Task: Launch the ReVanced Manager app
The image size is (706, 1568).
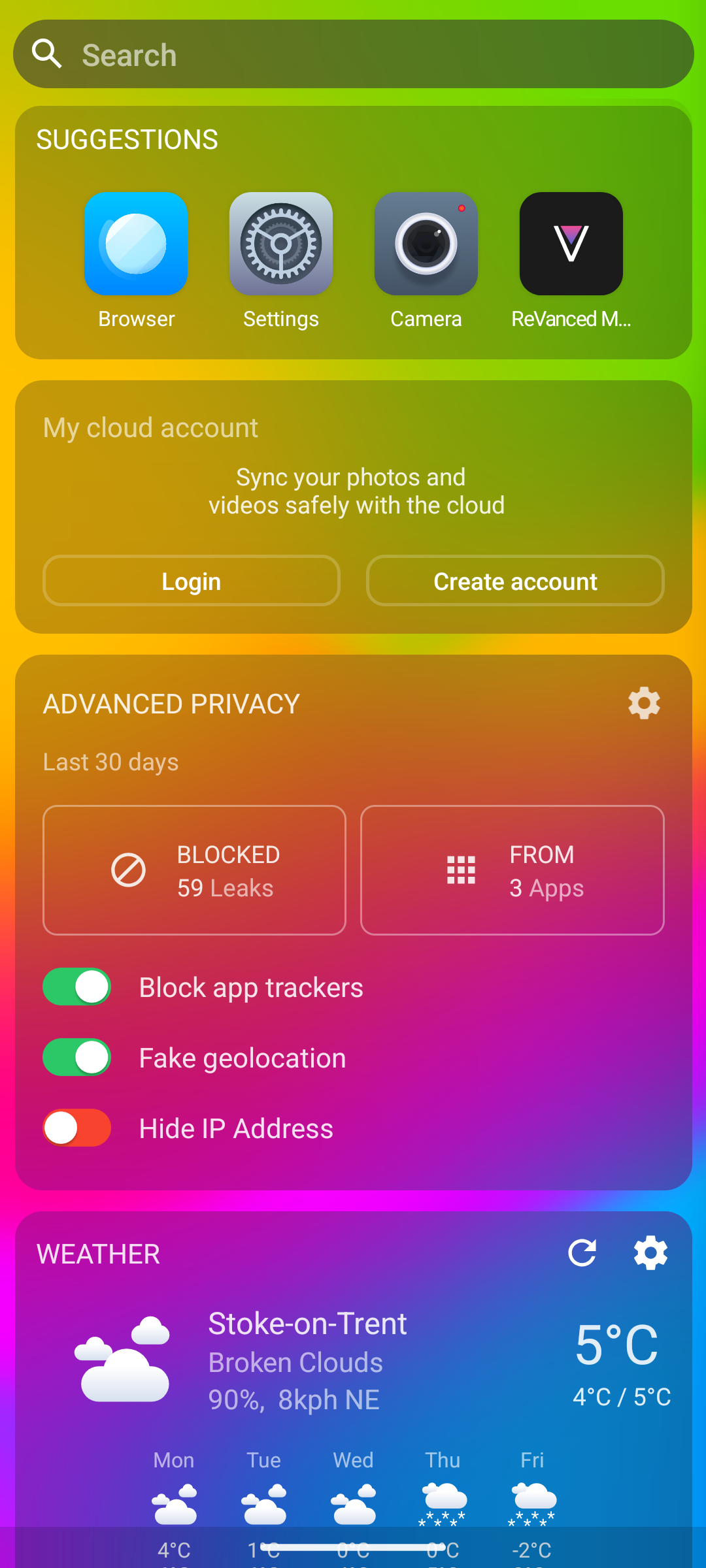Action: (x=571, y=244)
